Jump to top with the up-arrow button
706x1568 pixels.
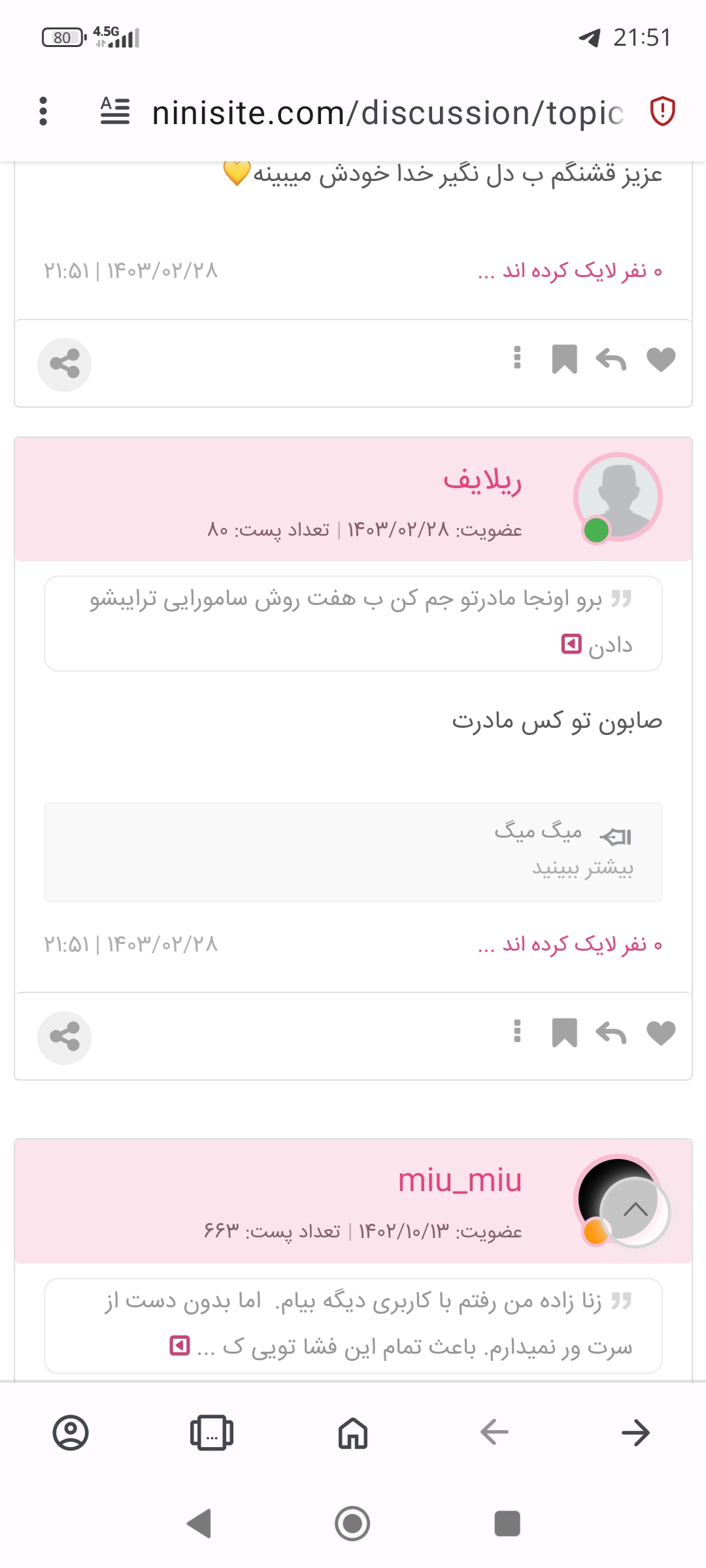point(635,1210)
